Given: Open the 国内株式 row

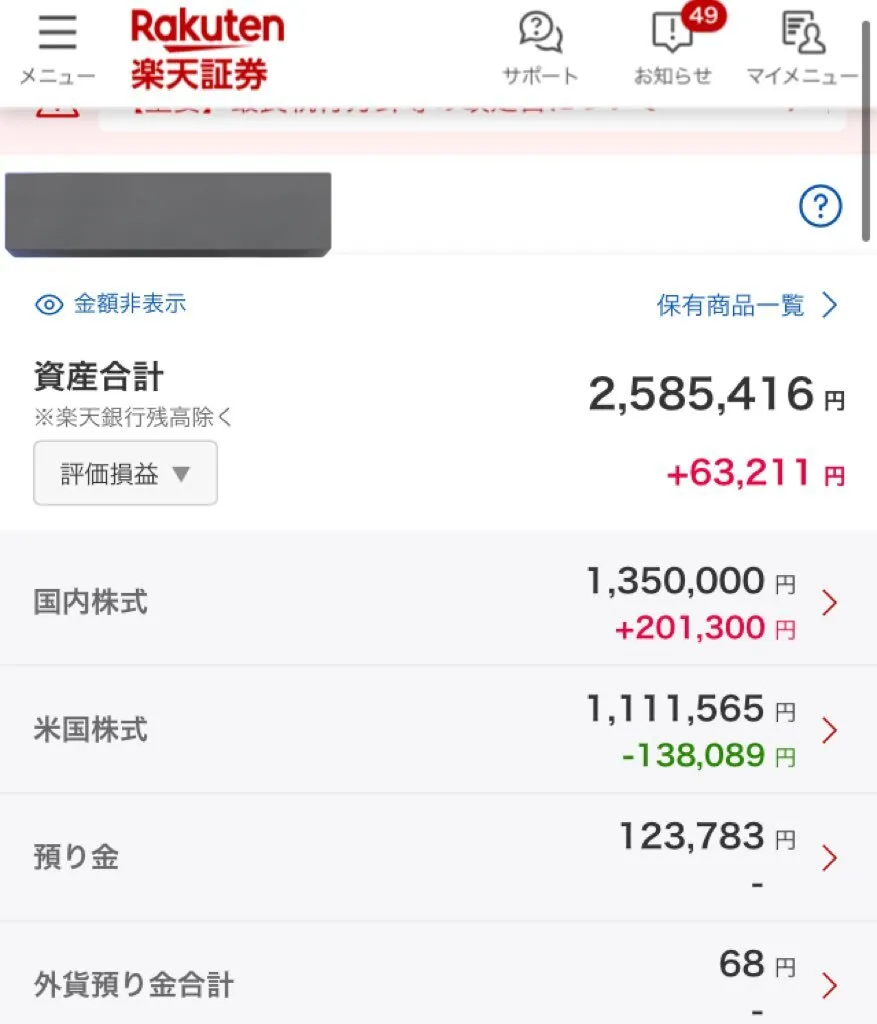Looking at the screenshot, I should point(438,602).
